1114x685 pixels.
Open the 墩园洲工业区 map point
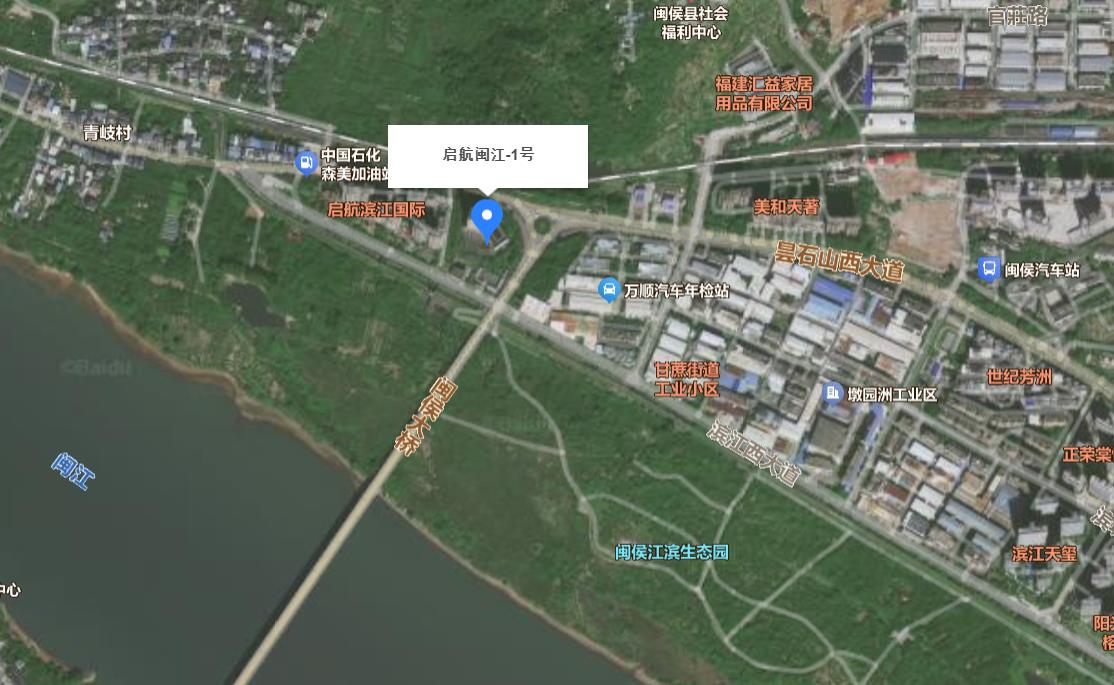(x=832, y=393)
